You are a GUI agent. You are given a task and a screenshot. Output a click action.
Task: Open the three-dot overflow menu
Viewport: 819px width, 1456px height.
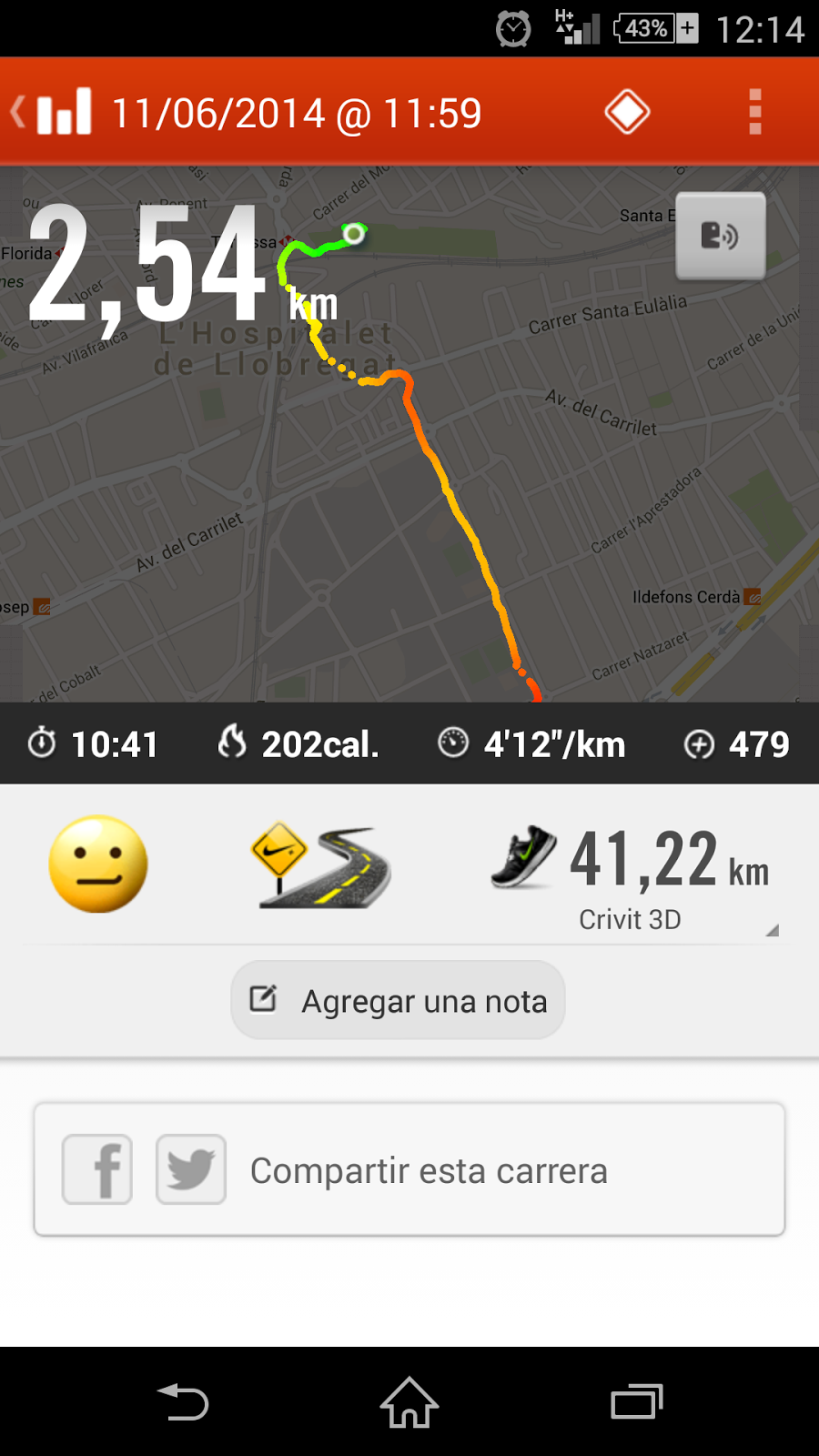click(754, 113)
